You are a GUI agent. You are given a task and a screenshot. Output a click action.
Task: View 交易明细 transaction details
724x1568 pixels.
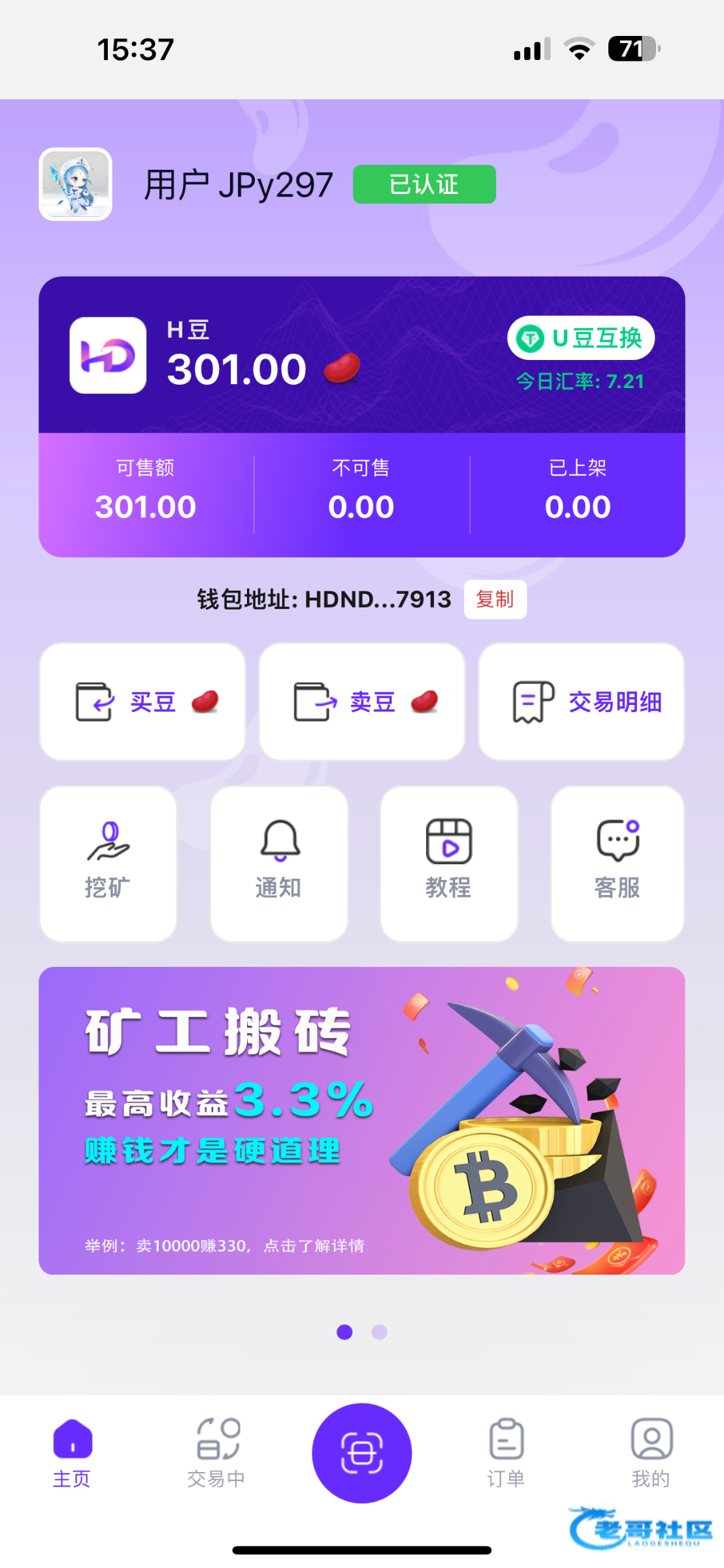point(581,702)
